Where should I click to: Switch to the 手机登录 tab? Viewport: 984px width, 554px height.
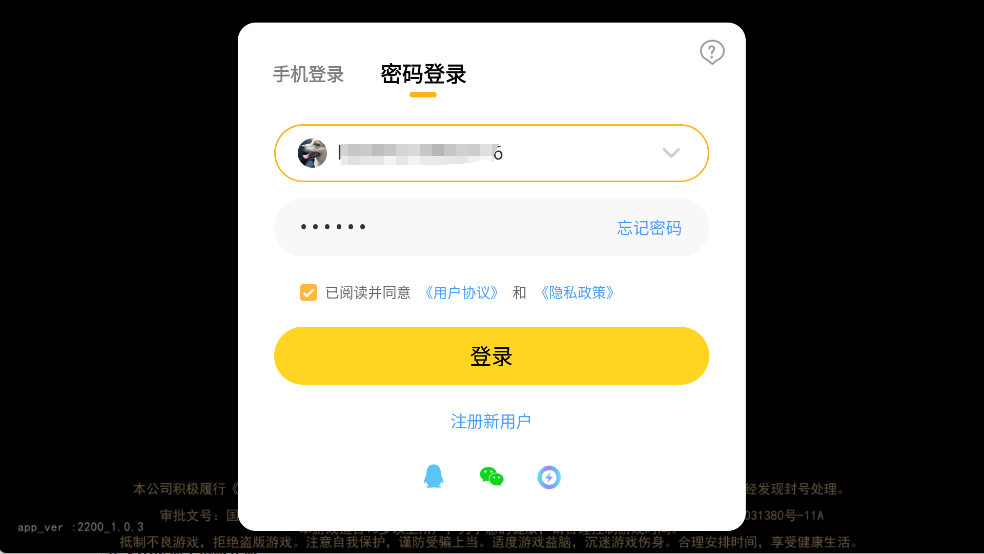[x=308, y=75]
